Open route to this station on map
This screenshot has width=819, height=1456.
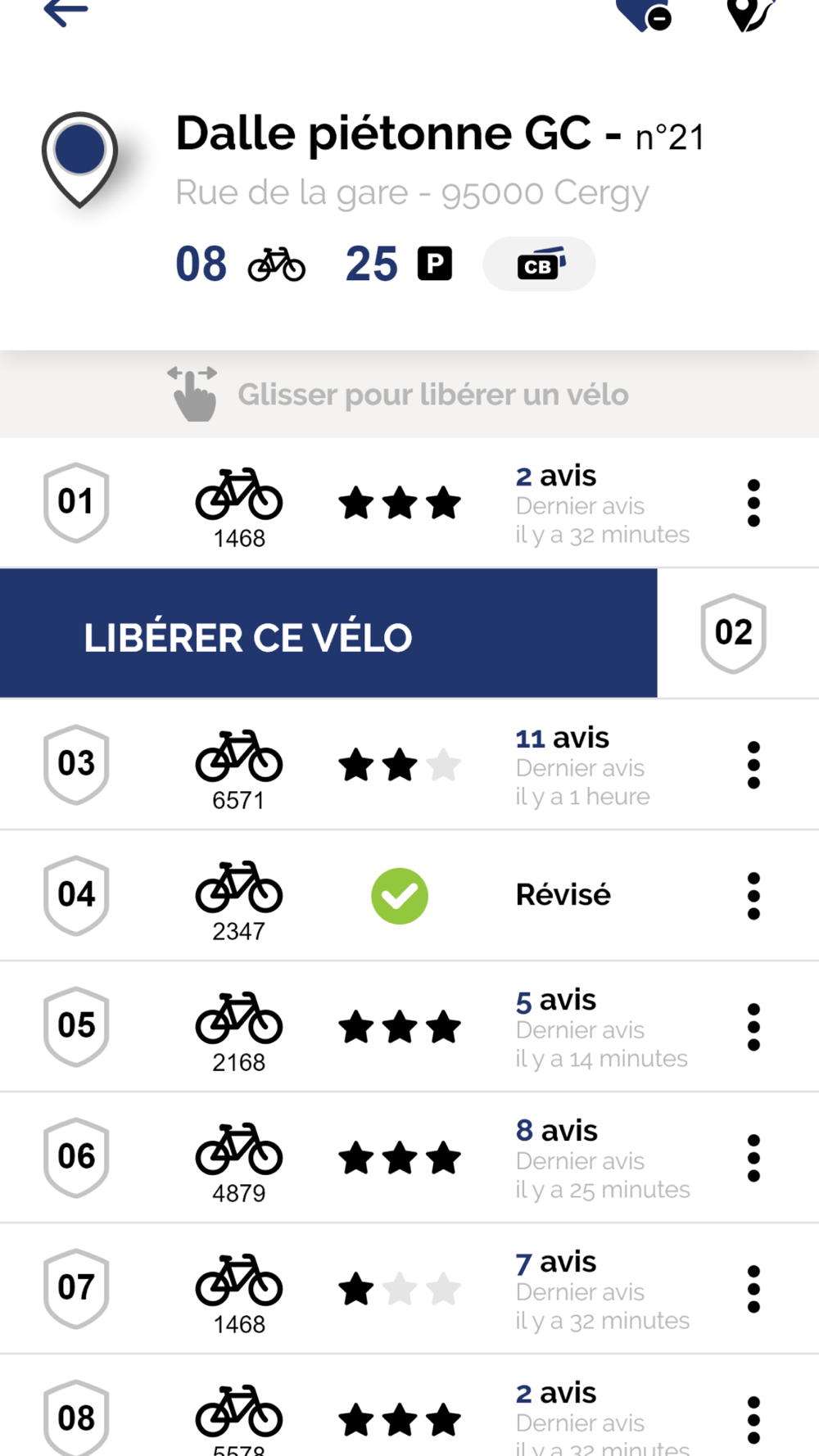750,14
